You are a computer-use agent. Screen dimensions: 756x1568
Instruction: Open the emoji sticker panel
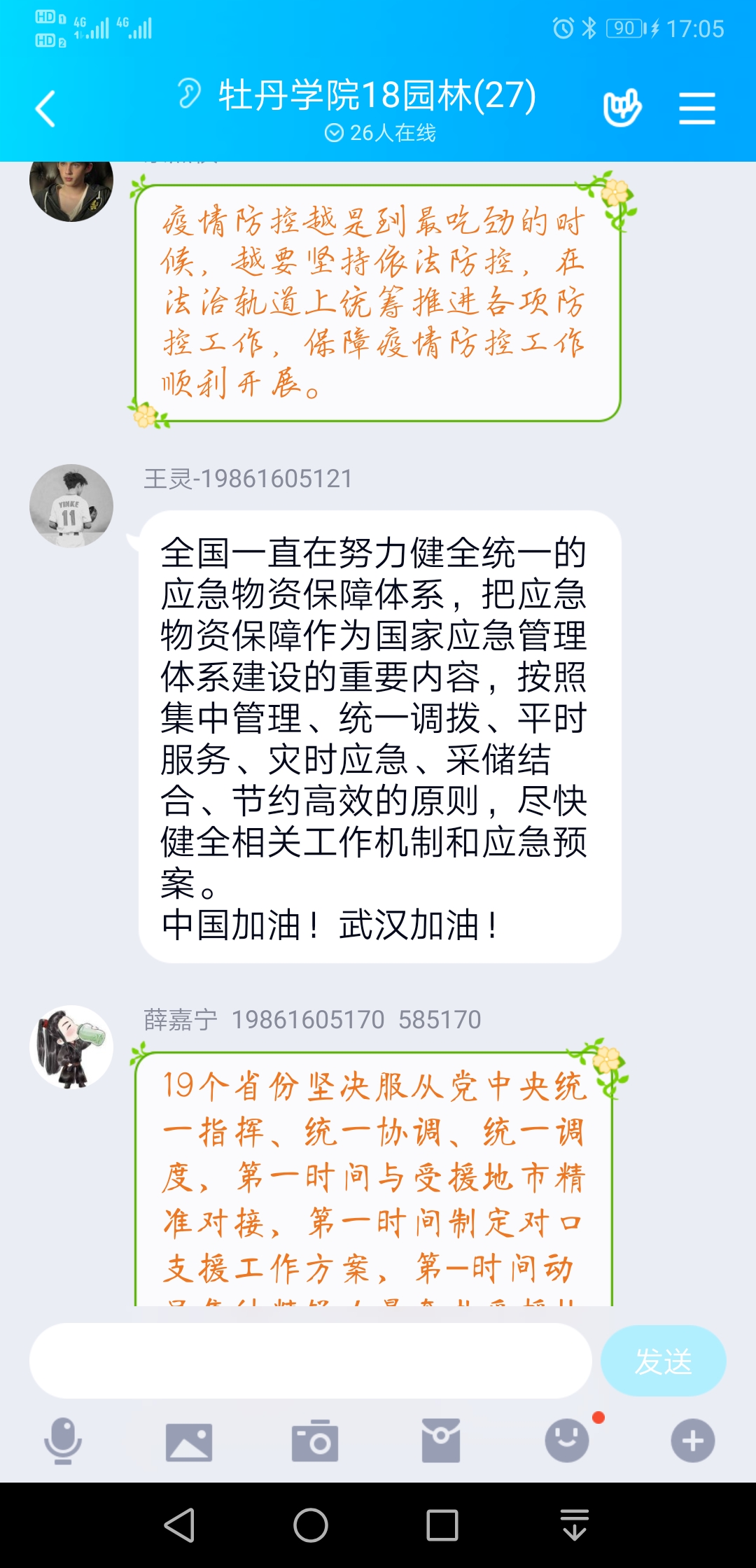[x=567, y=1441]
